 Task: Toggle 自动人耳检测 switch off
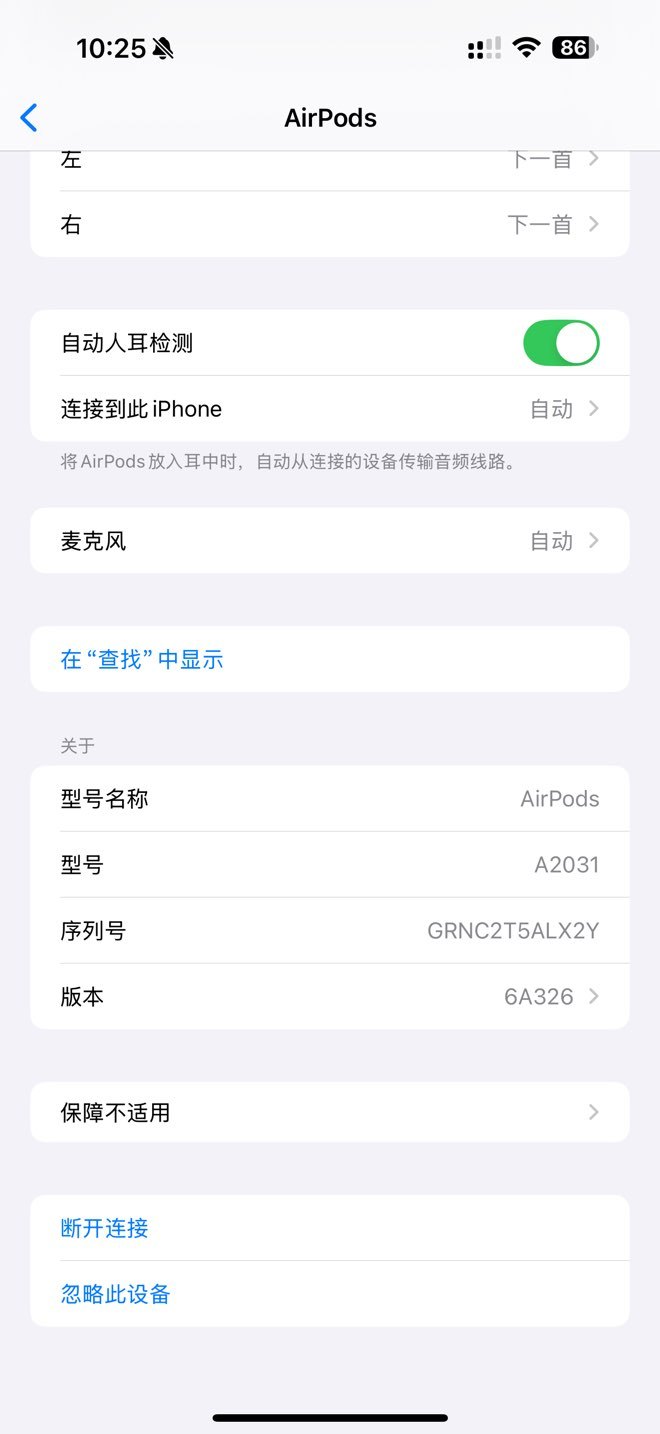point(561,343)
